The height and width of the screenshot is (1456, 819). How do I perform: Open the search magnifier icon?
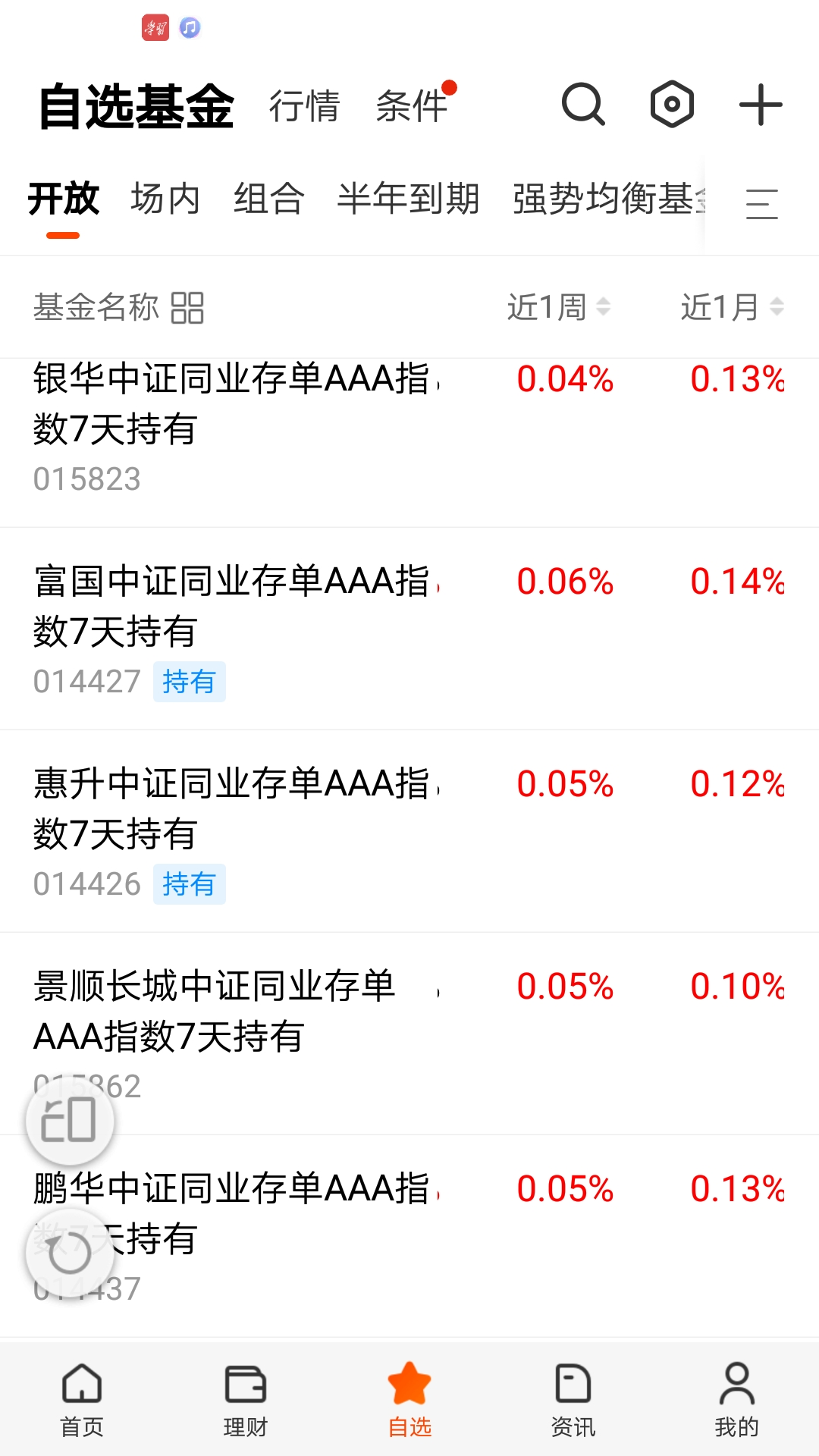point(582,105)
